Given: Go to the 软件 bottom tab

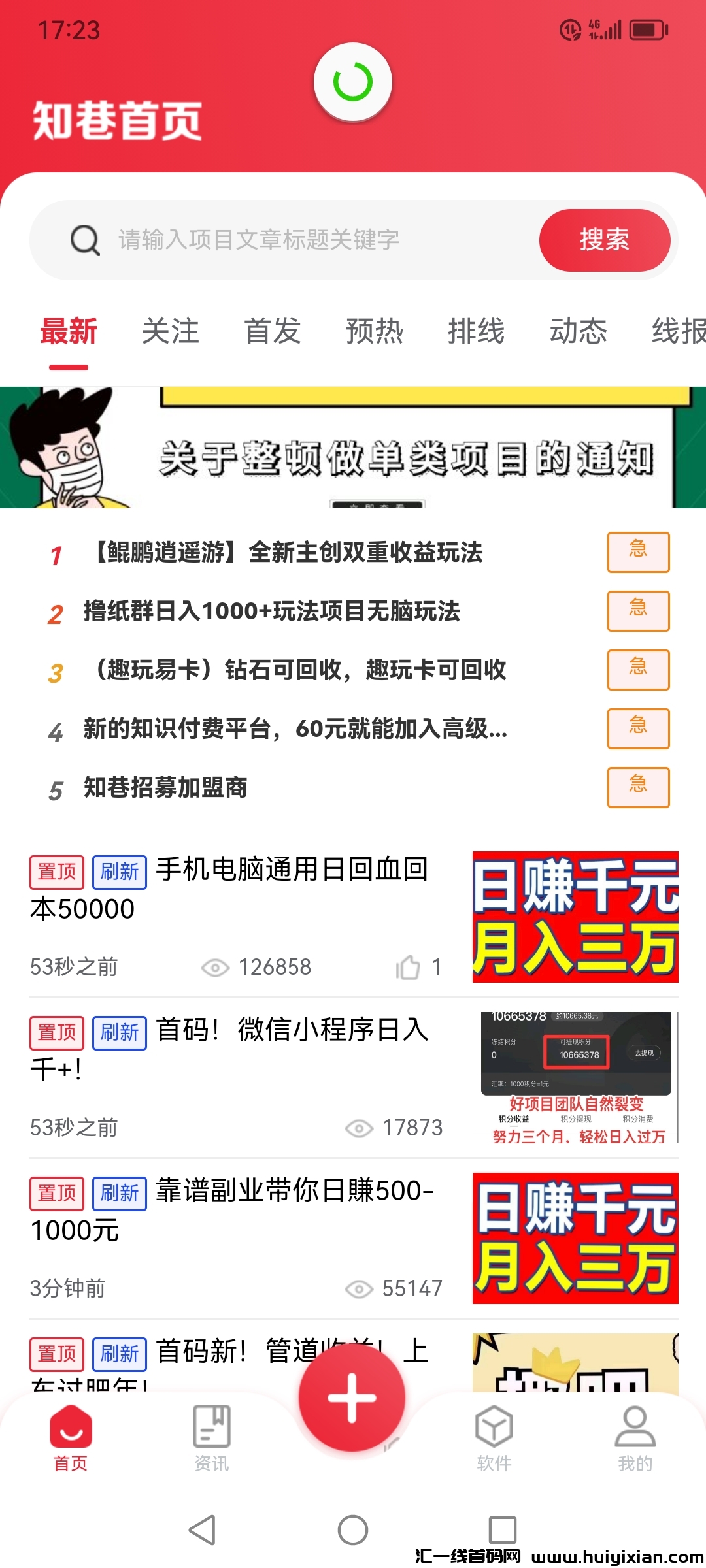Looking at the screenshot, I should [494, 1439].
